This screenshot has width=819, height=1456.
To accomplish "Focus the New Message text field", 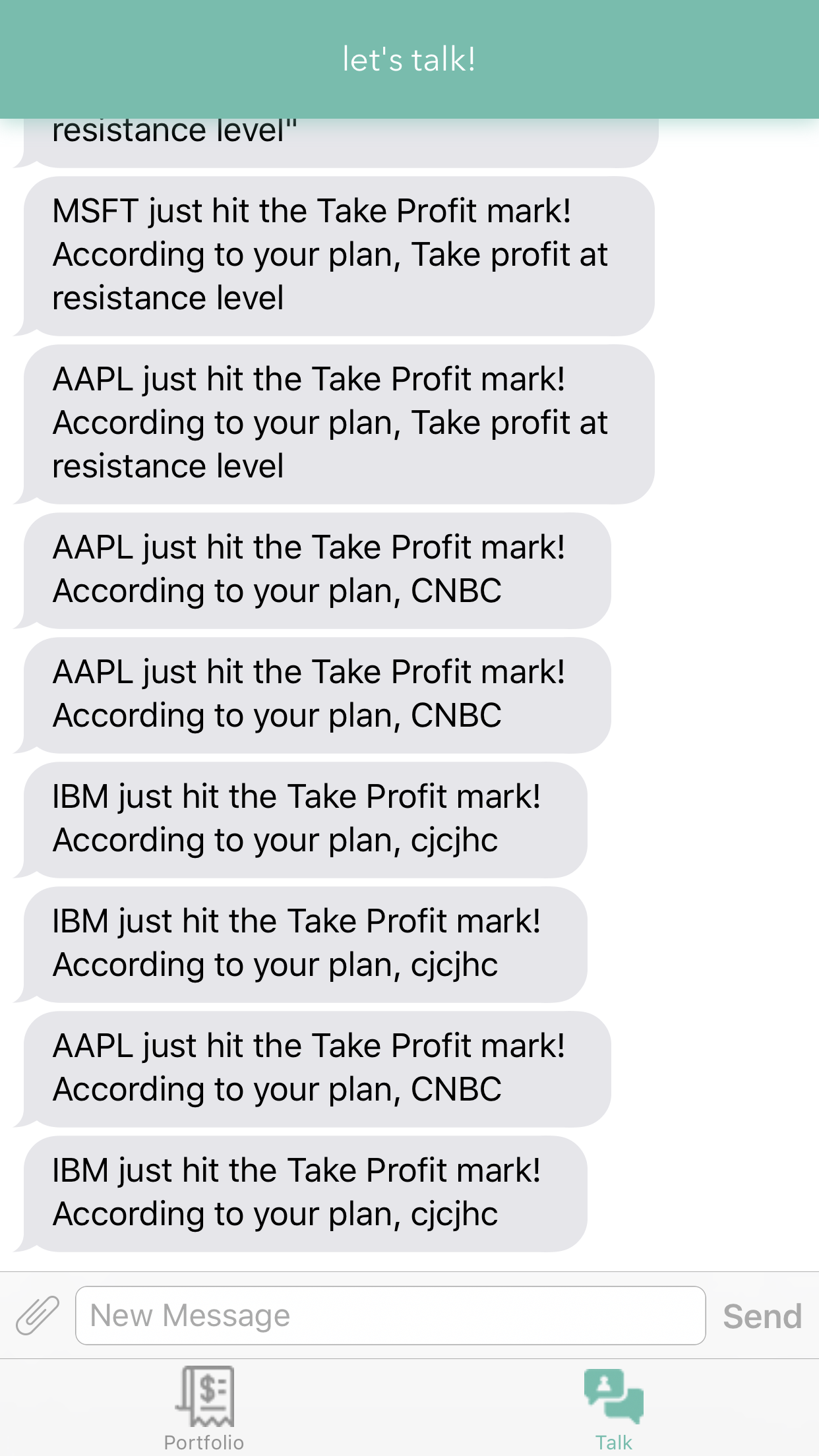I will click(x=390, y=1316).
